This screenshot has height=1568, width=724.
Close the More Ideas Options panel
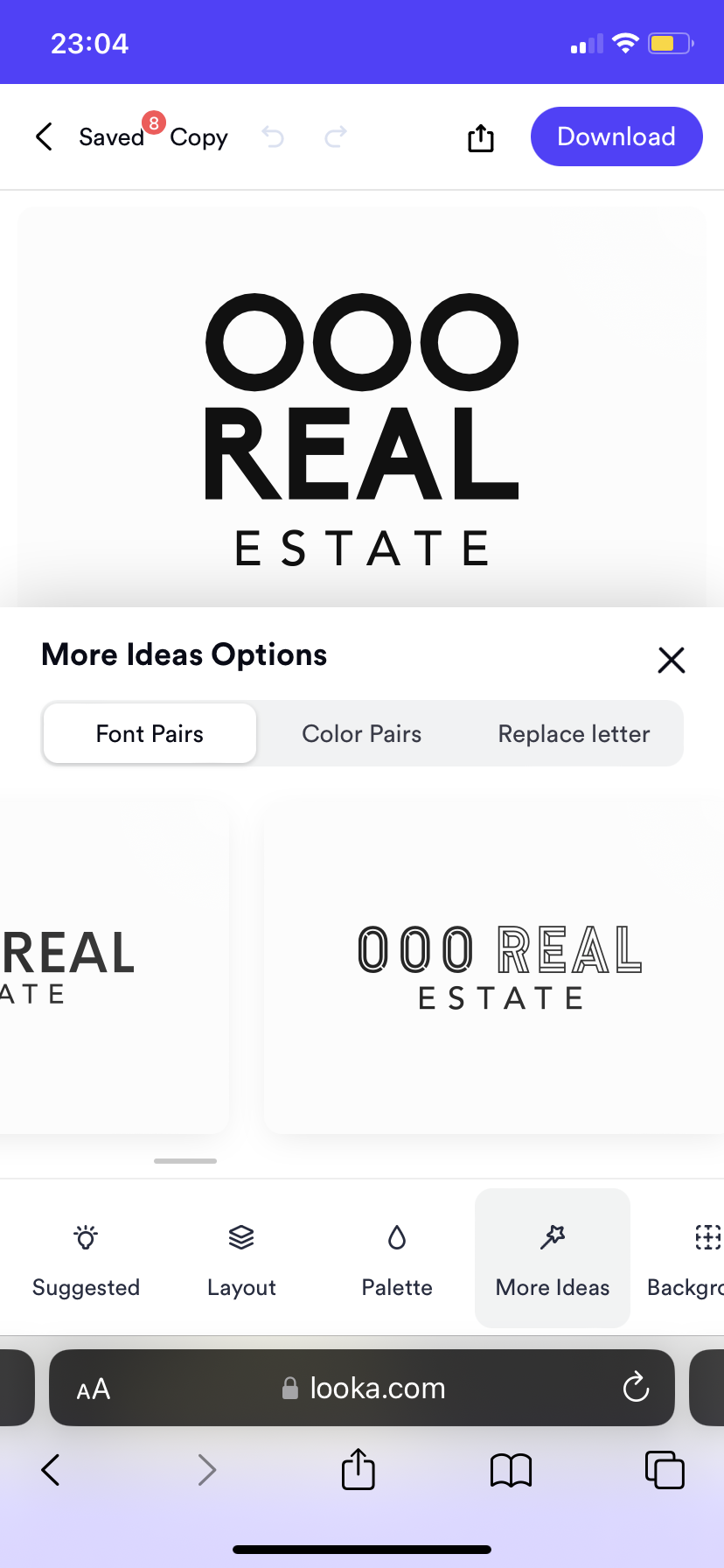click(x=671, y=660)
